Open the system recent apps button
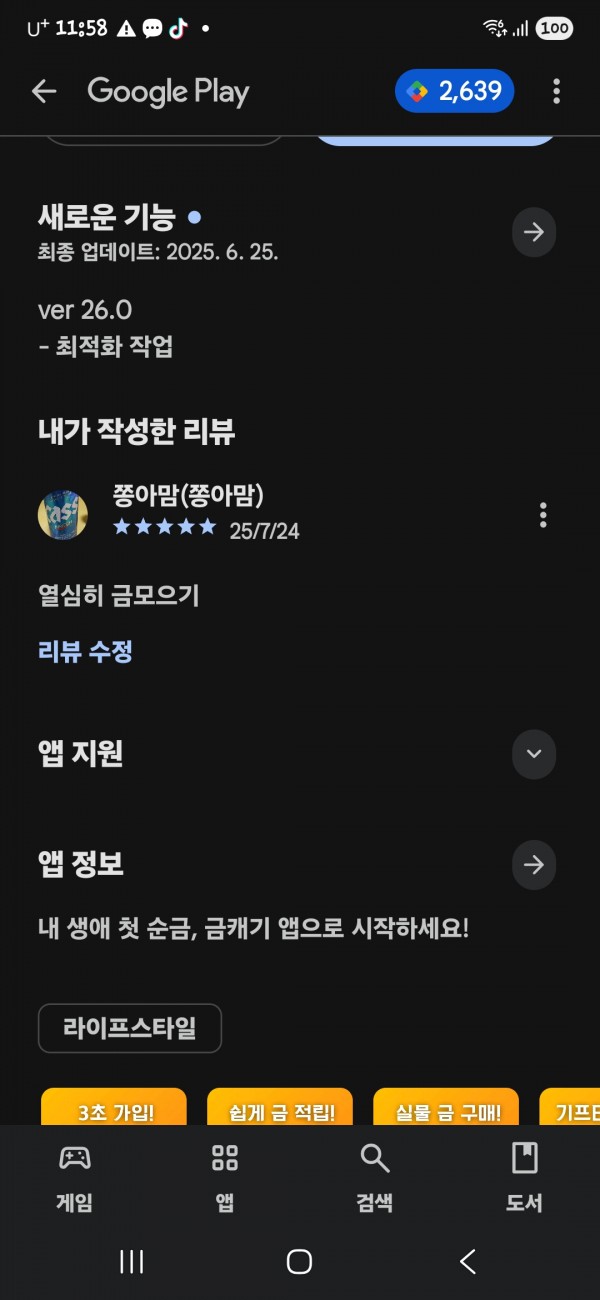The height and width of the screenshot is (1300, 600). coord(132,1261)
